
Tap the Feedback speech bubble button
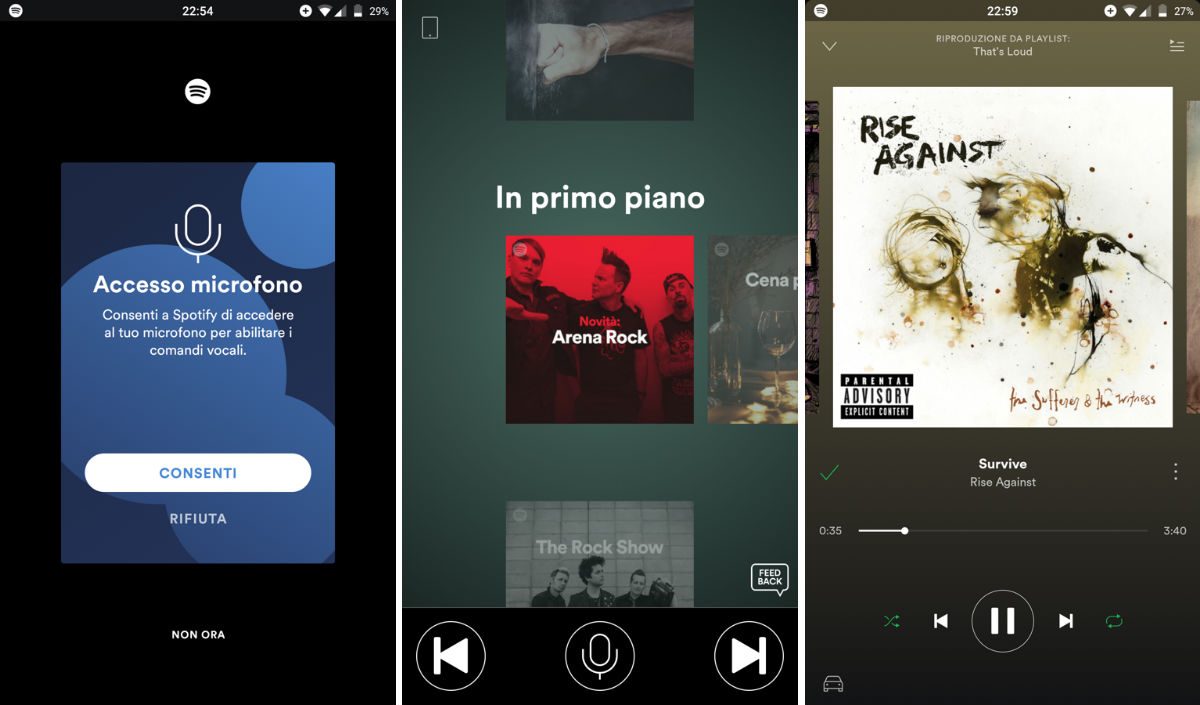coord(769,580)
